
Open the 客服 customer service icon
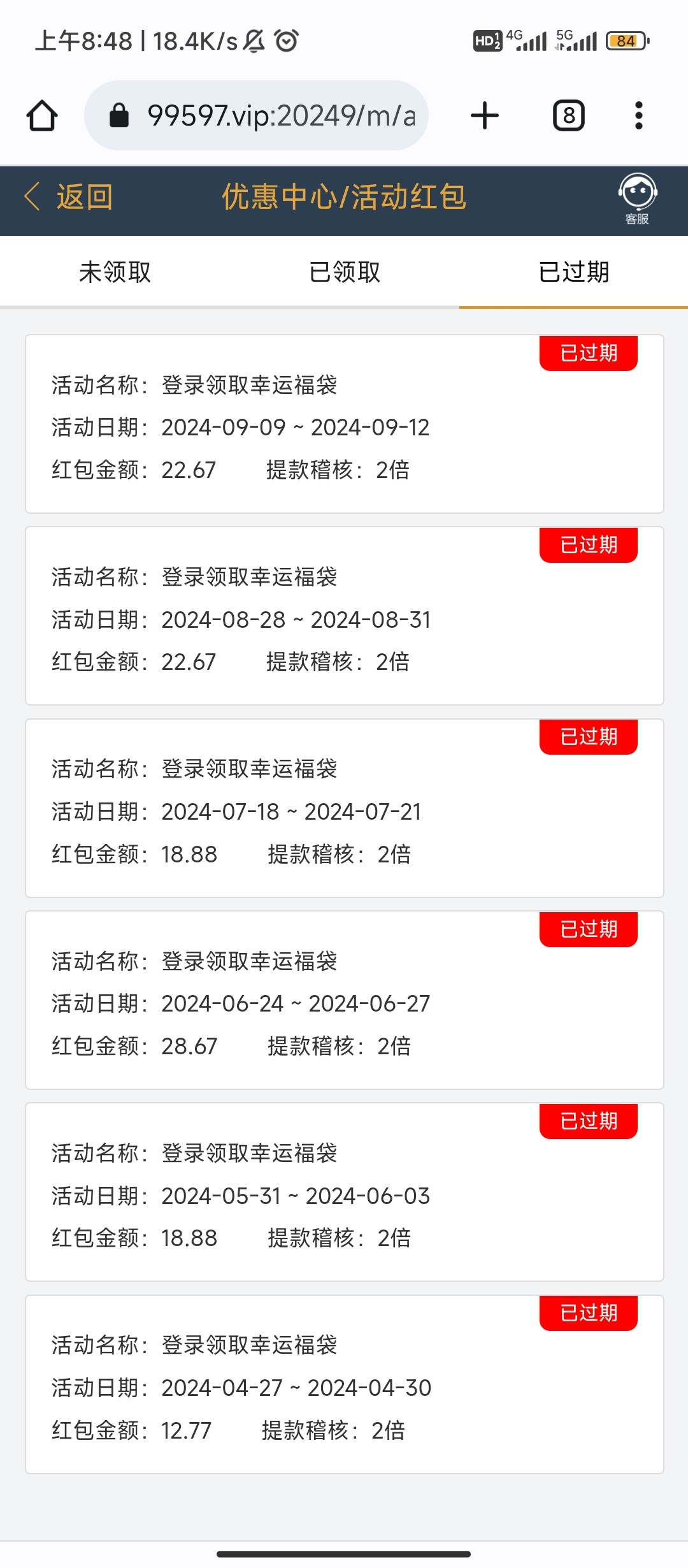coord(637,199)
